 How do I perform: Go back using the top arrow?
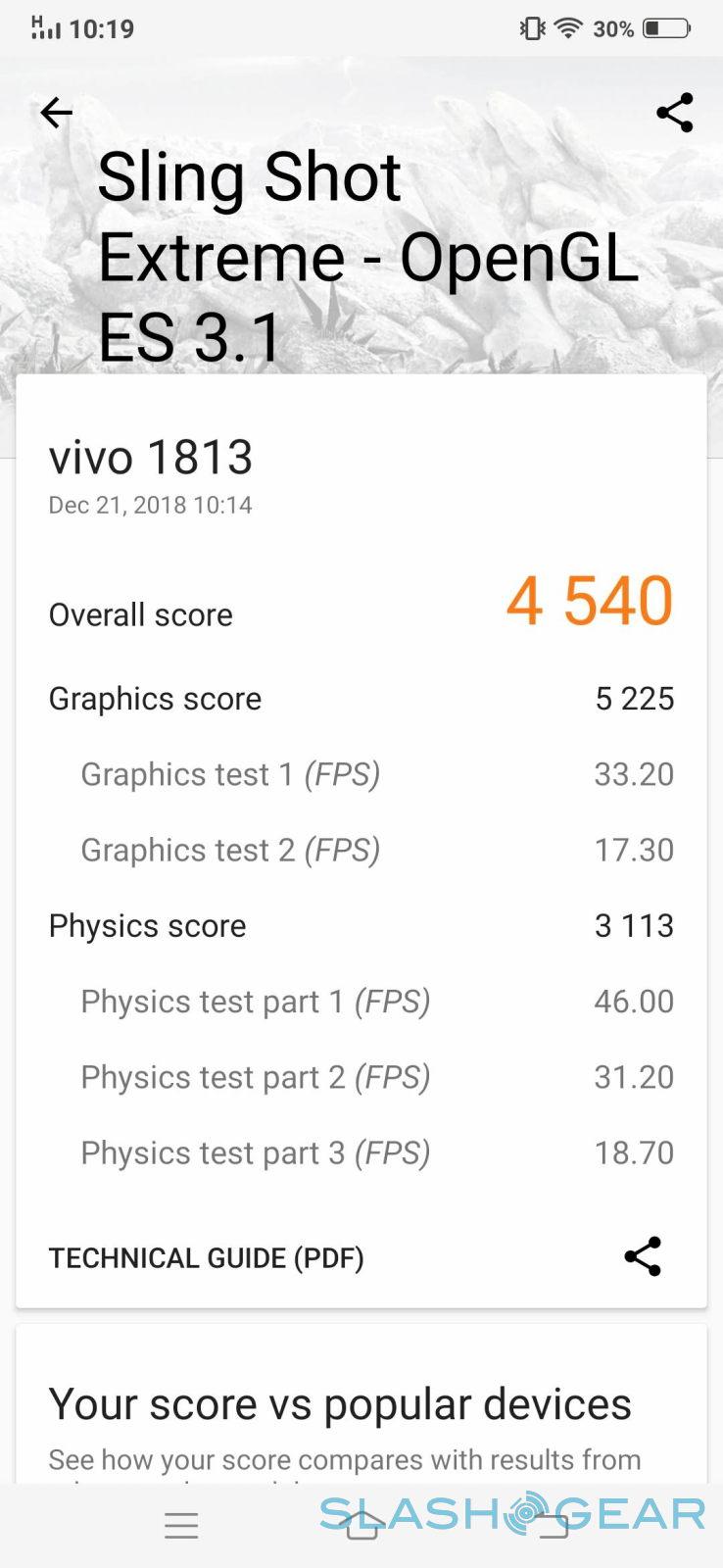coord(56,113)
